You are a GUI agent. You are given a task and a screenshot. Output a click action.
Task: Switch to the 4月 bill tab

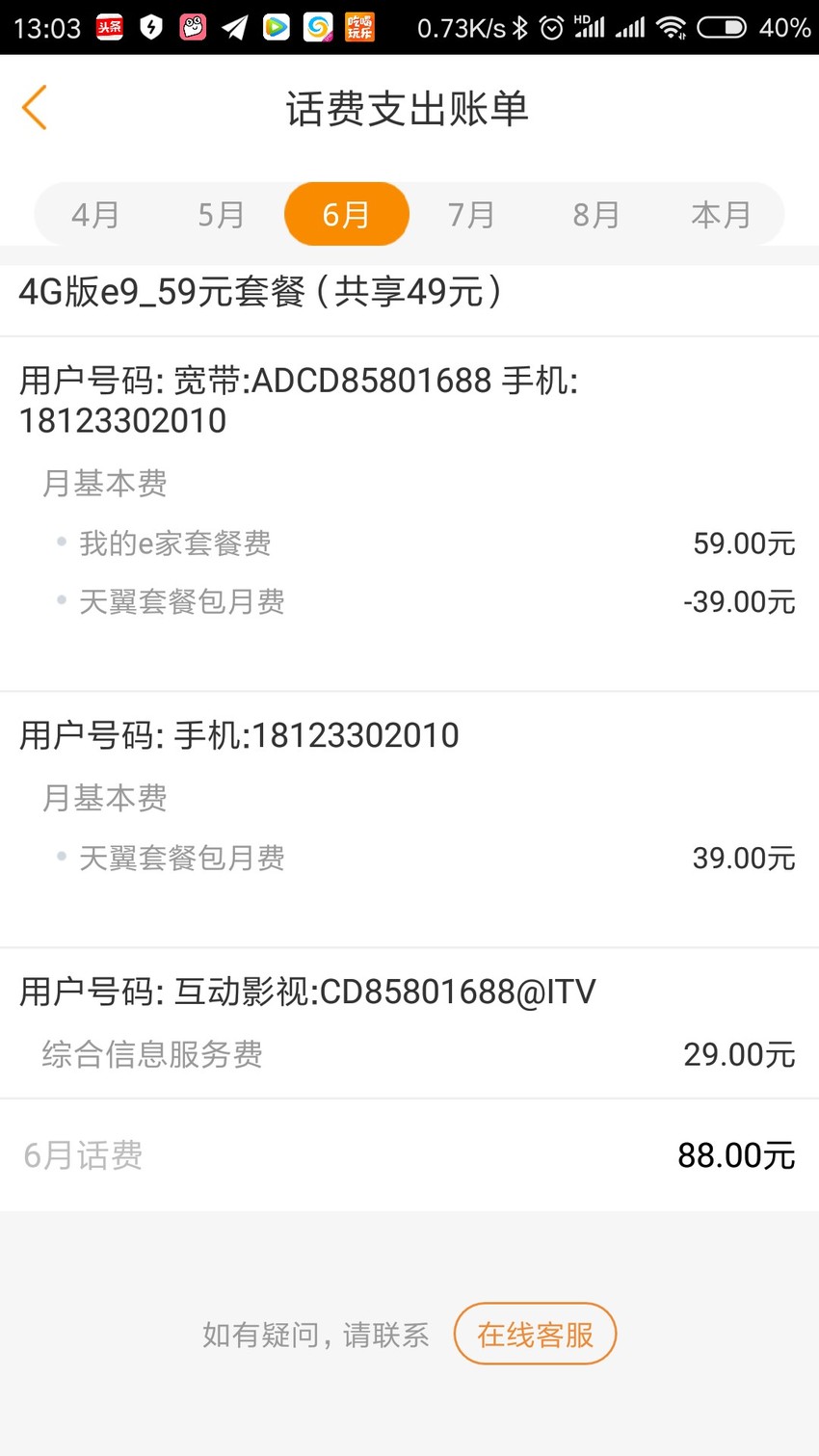[95, 214]
